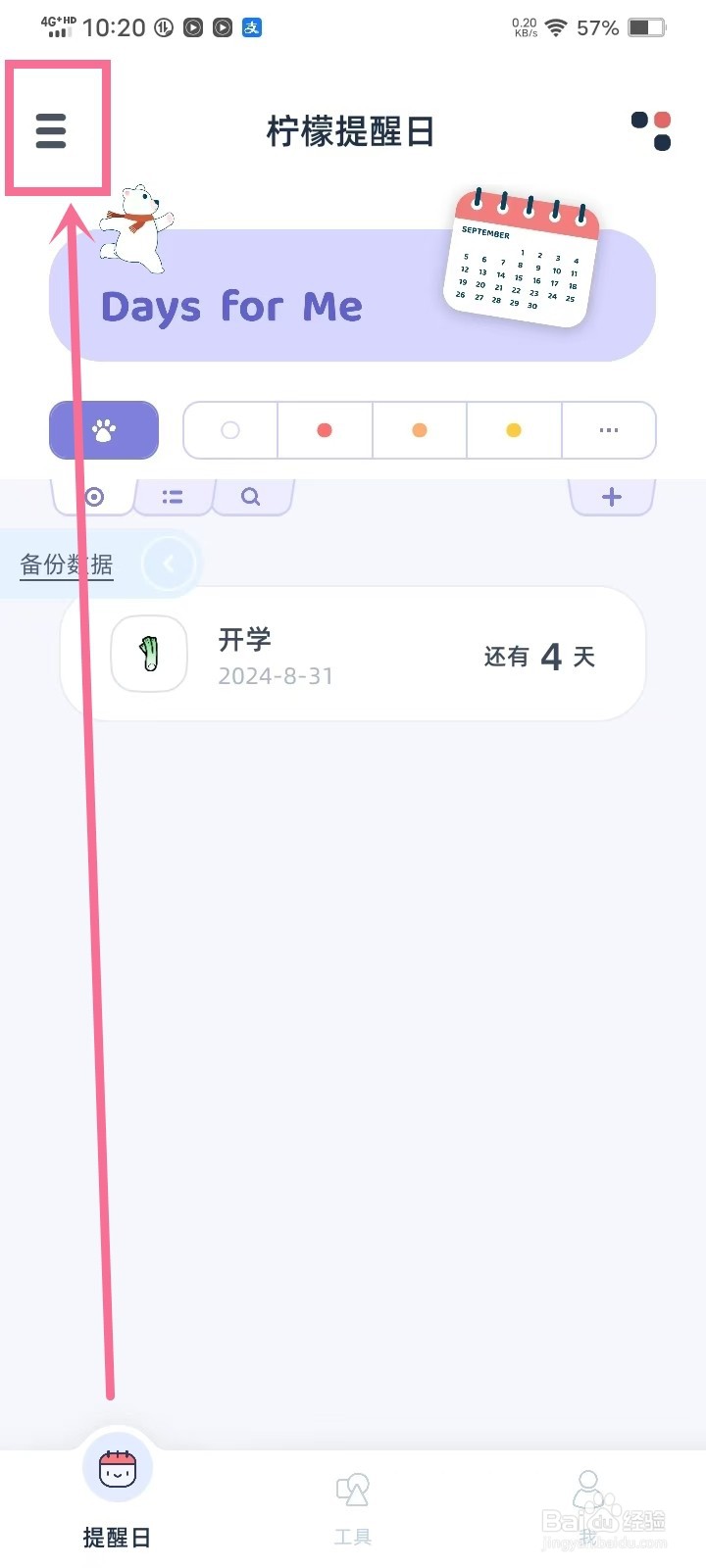
Task: Click the 备份数据 link
Action: tap(65, 563)
